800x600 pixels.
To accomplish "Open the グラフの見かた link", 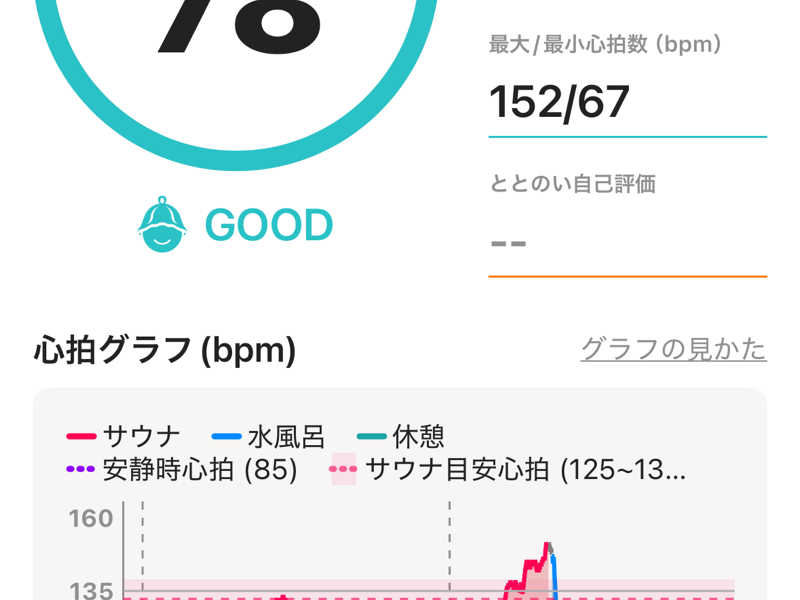I will pos(673,349).
